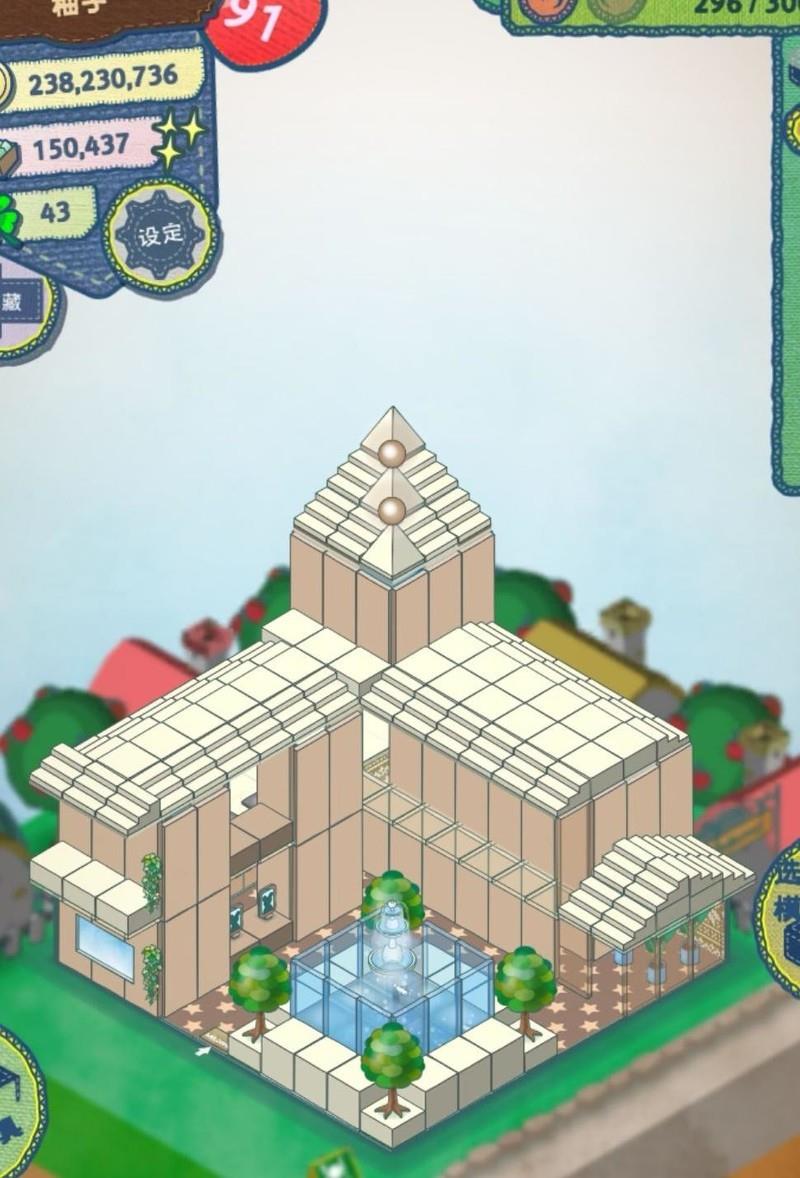800x1178 pixels.
Task: Open the furniture button at bottom left
Action: (14, 1098)
